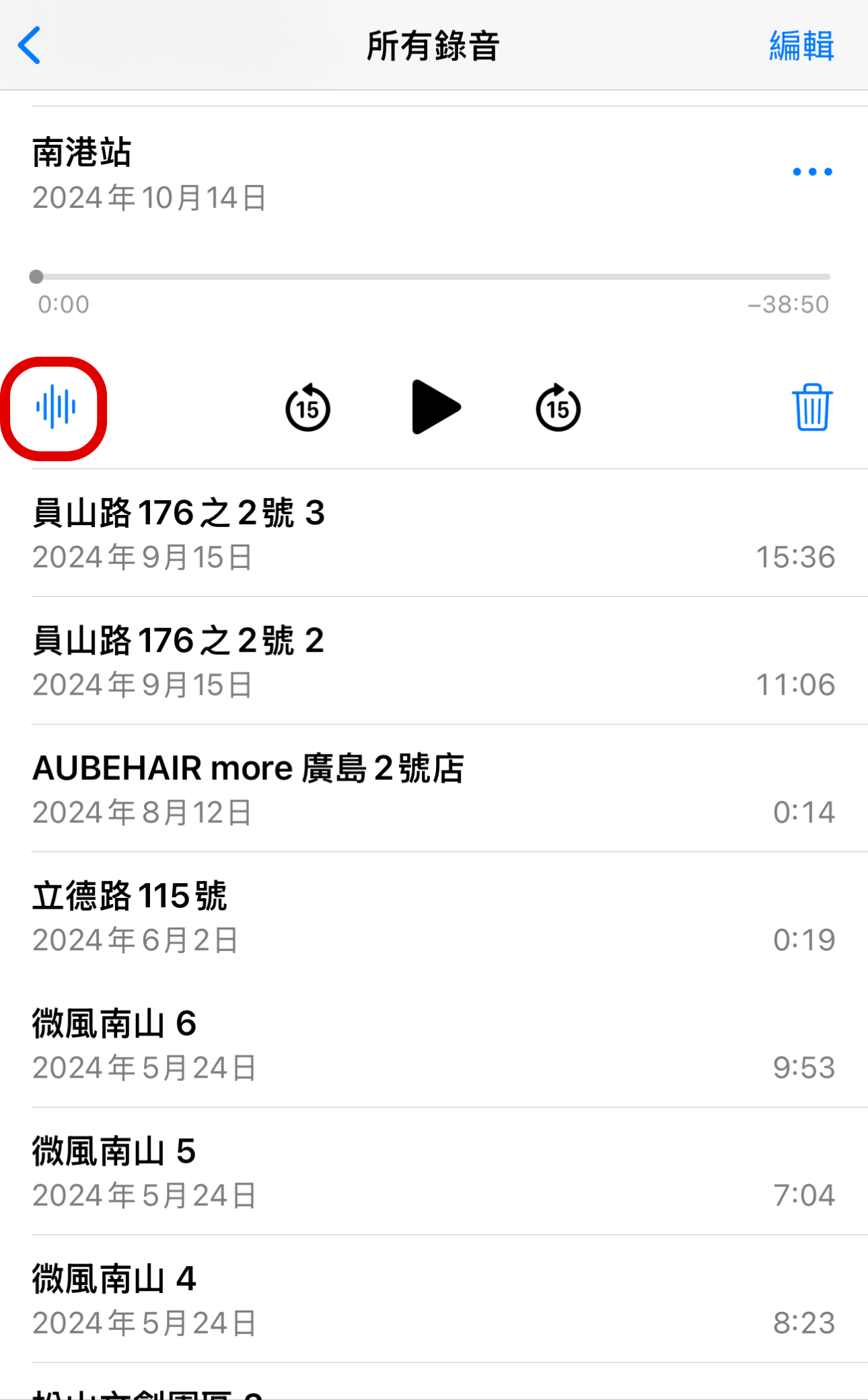Open the 微風南山 6 recording
This screenshot has width=868, height=1400.
pyautogui.click(x=434, y=1043)
